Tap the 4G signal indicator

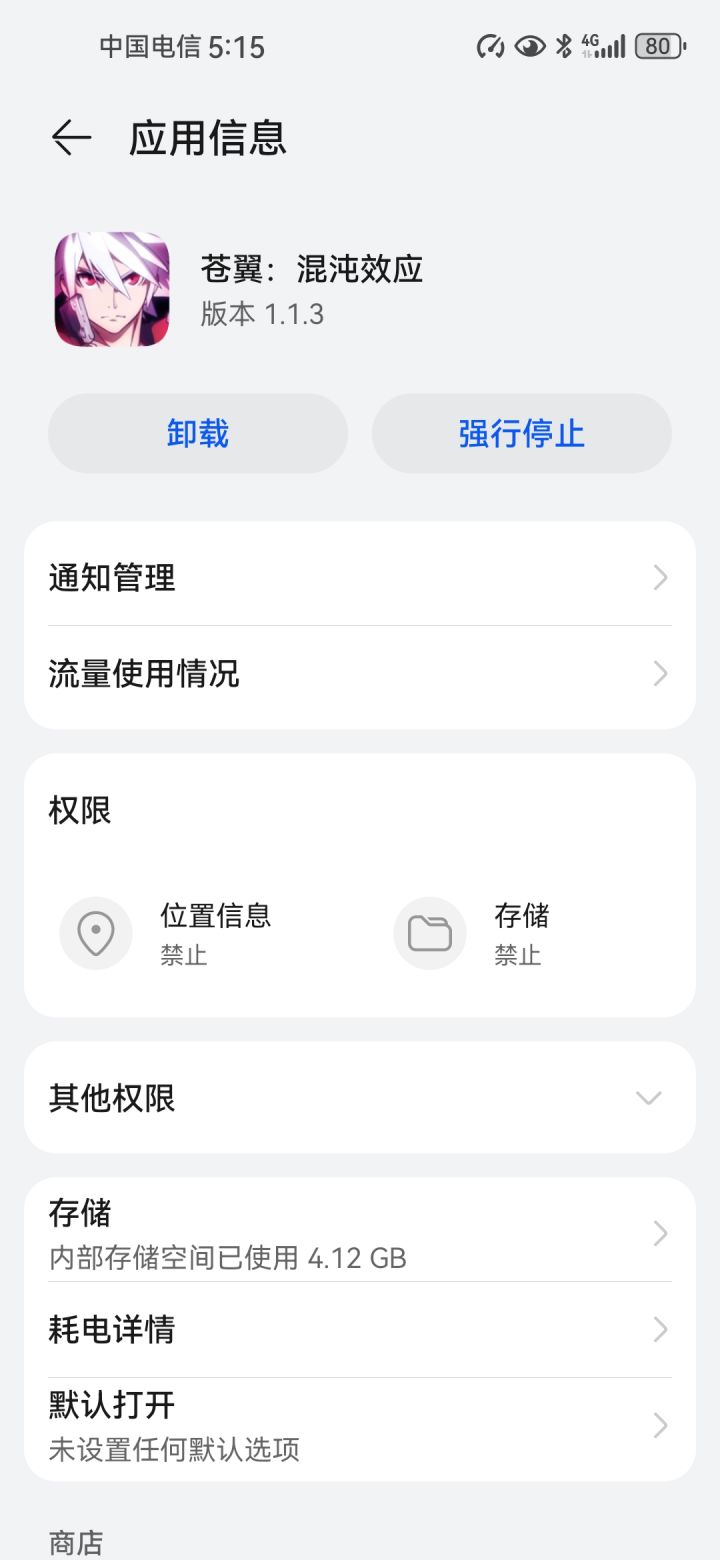pyautogui.click(x=600, y=45)
